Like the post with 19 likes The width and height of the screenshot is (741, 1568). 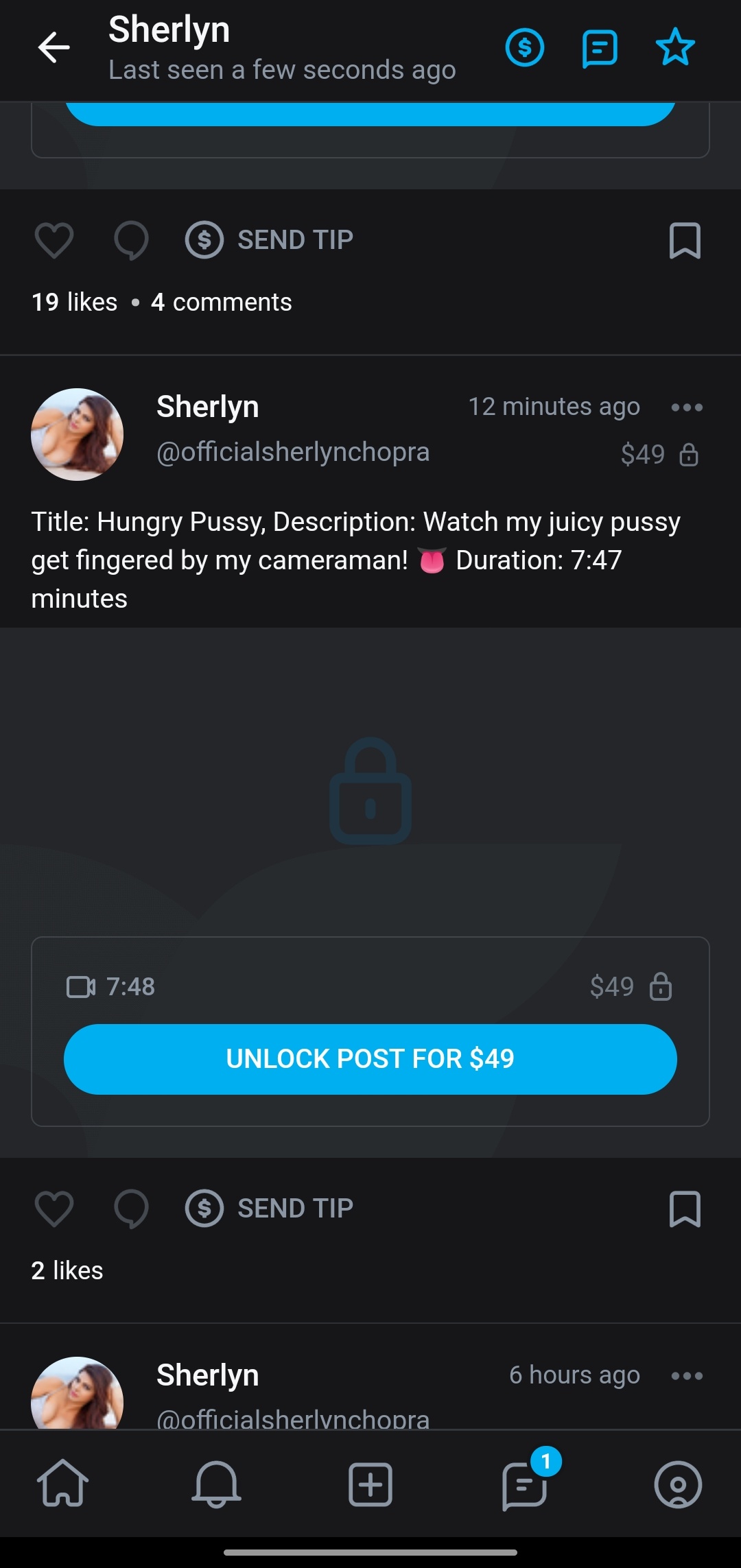[x=54, y=240]
